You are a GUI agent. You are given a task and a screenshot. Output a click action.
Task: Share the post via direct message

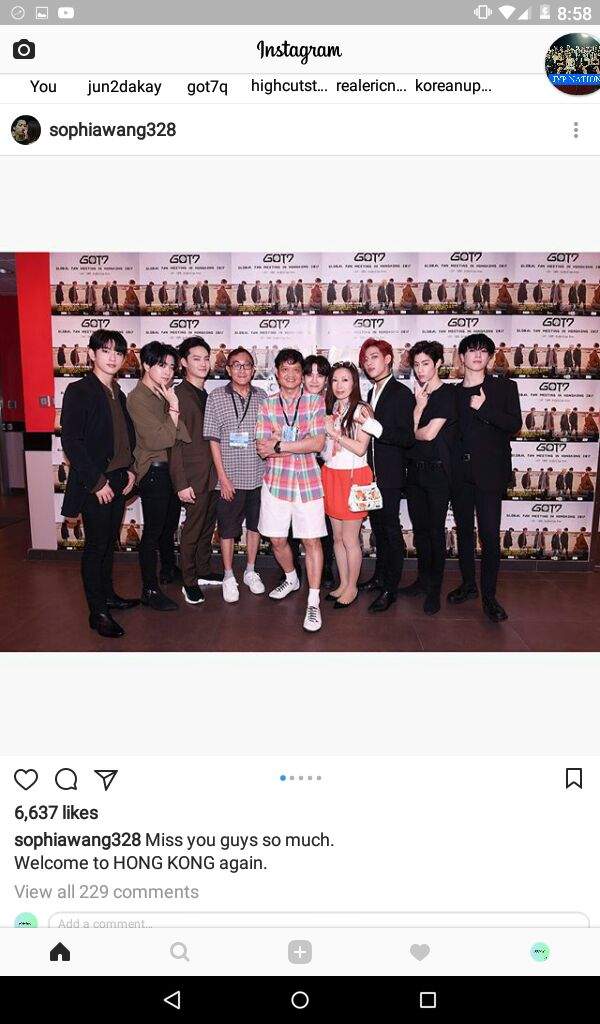[106, 779]
